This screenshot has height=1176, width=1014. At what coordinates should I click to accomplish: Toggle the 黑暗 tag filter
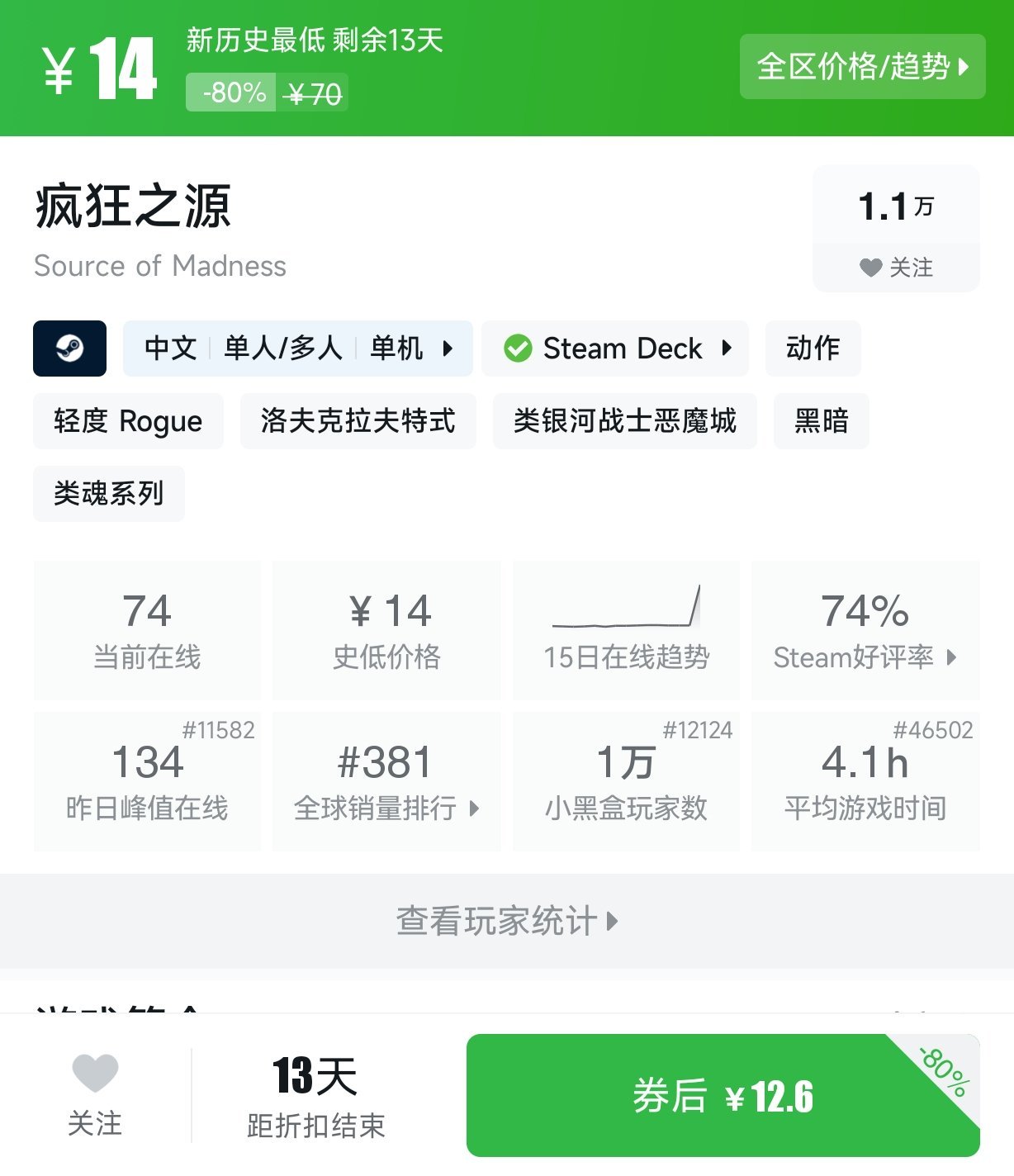[820, 421]
